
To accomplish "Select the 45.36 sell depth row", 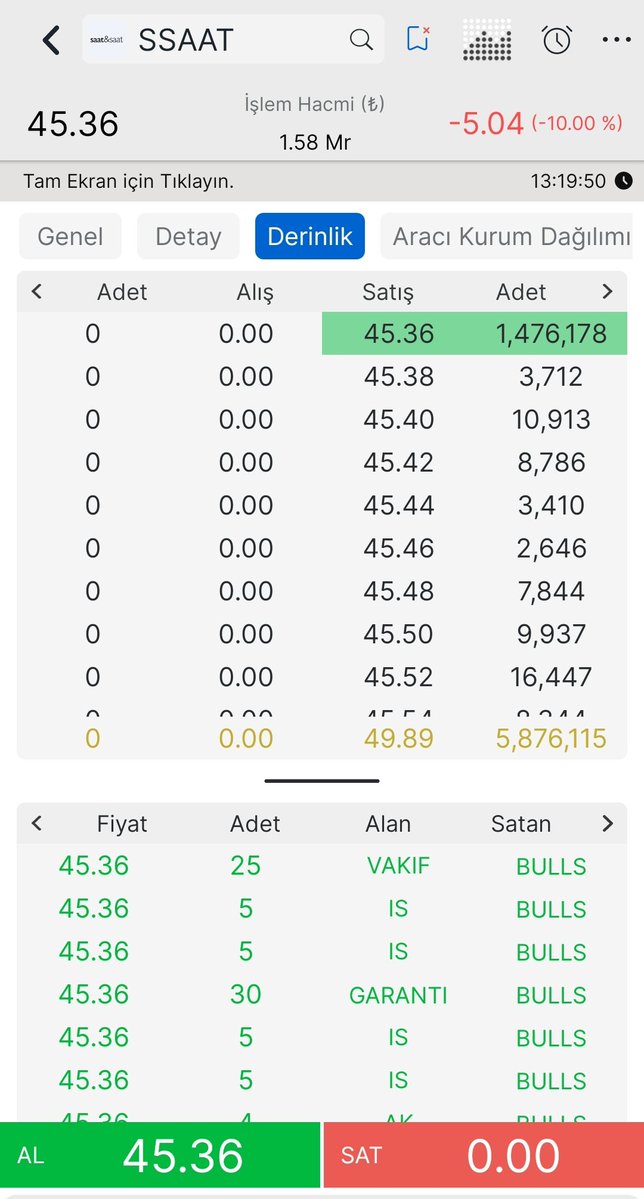I will (474, 333).
